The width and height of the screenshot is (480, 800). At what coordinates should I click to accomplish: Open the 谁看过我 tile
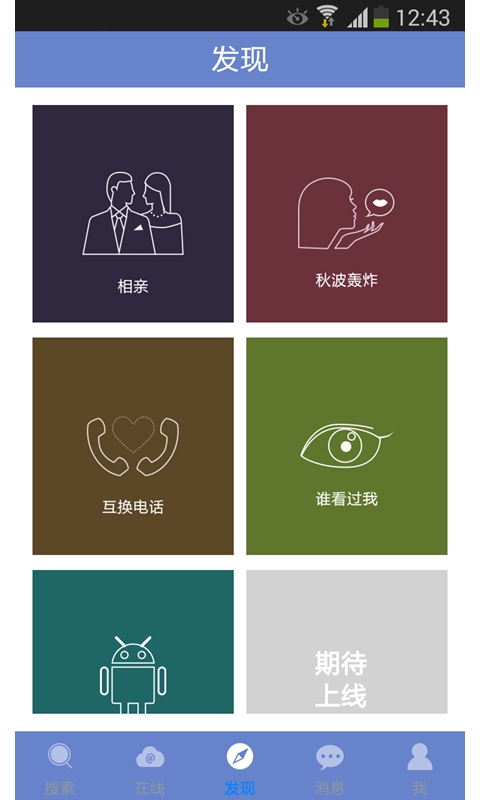point(347,446)
